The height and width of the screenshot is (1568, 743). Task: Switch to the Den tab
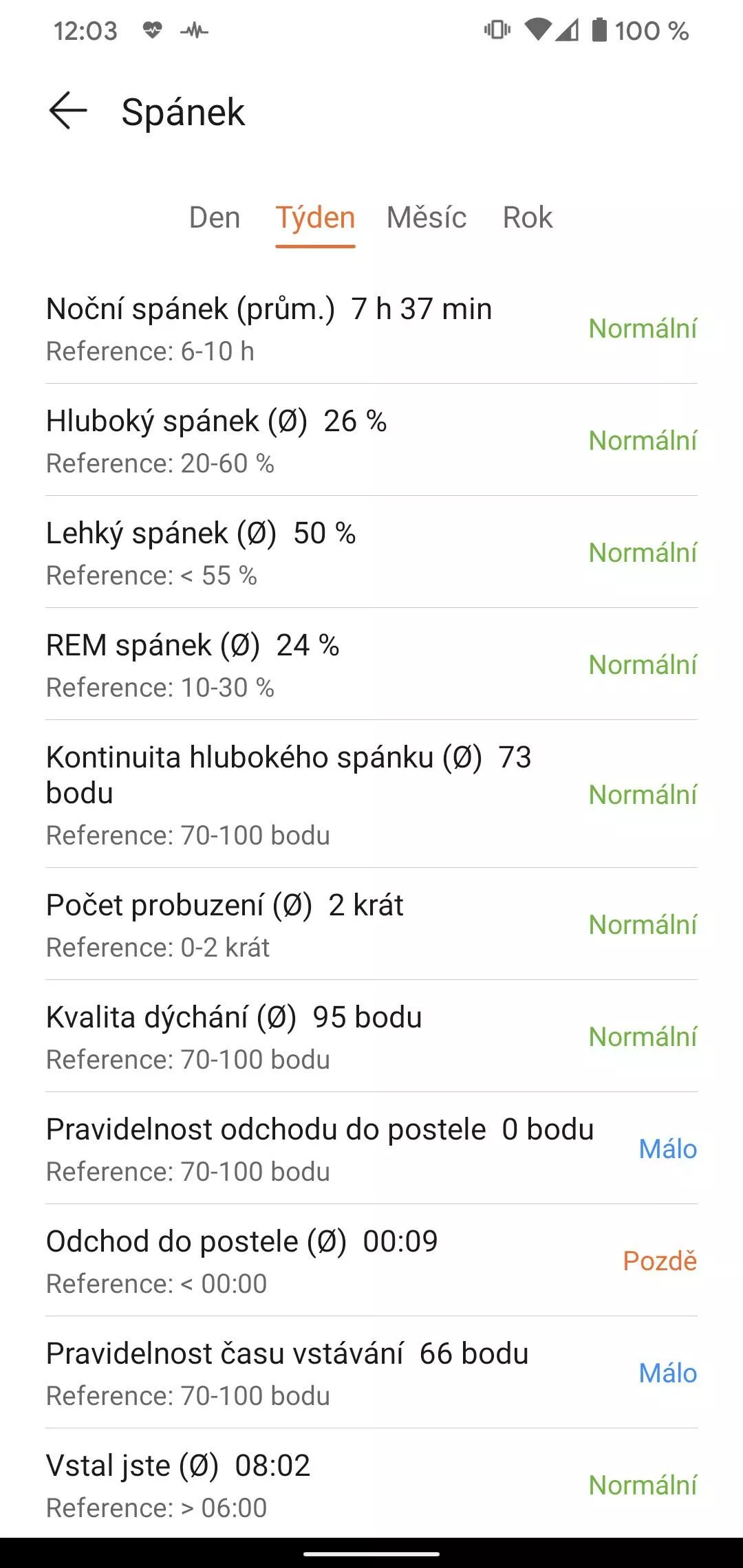(x=215, y=217)
